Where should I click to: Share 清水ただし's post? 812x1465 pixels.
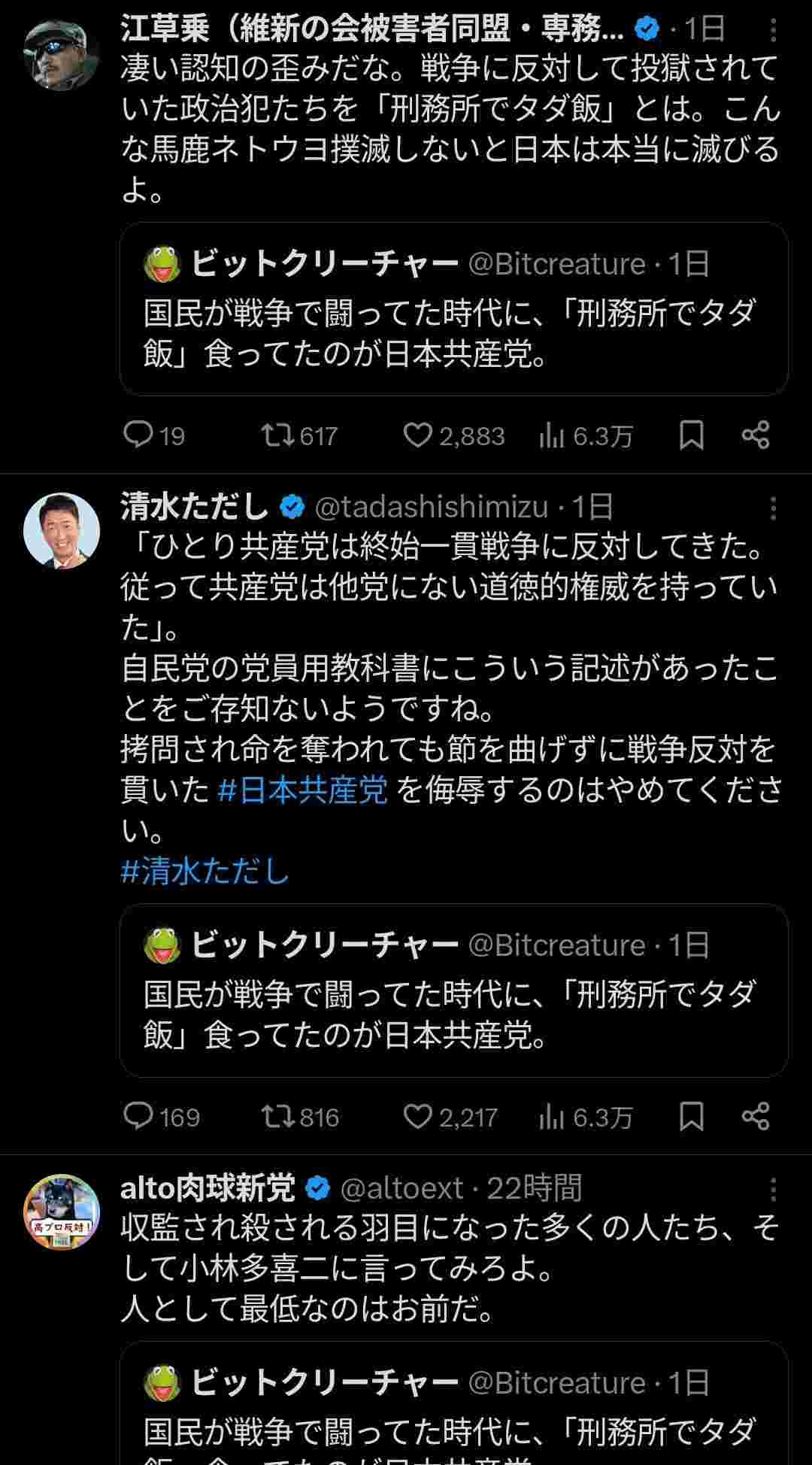coord(755,1117)
